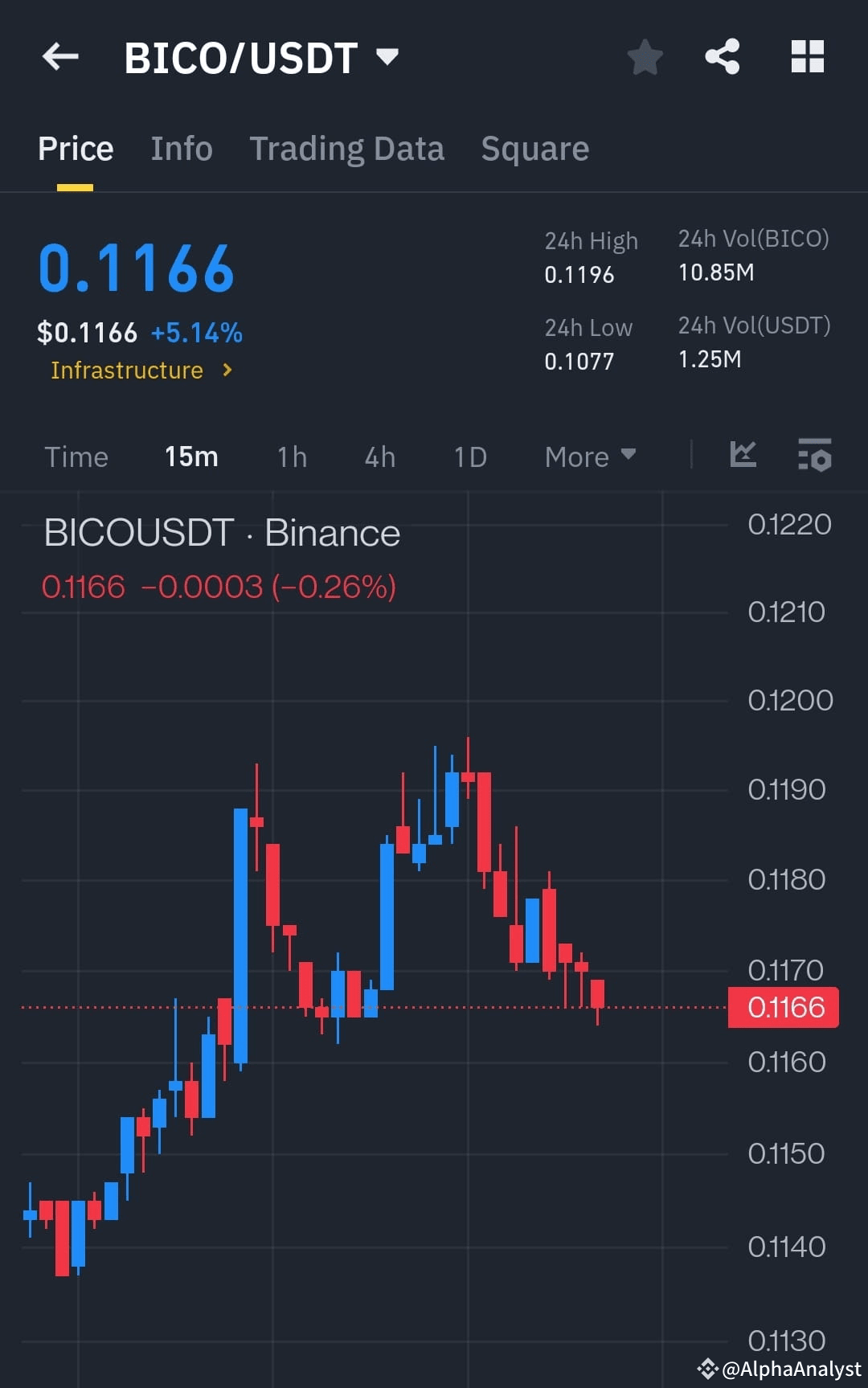Image resolution: width=868 pixels, height=1388 pixels.
Task: Open the grid layout icon top right
Action: pos(807,56)
